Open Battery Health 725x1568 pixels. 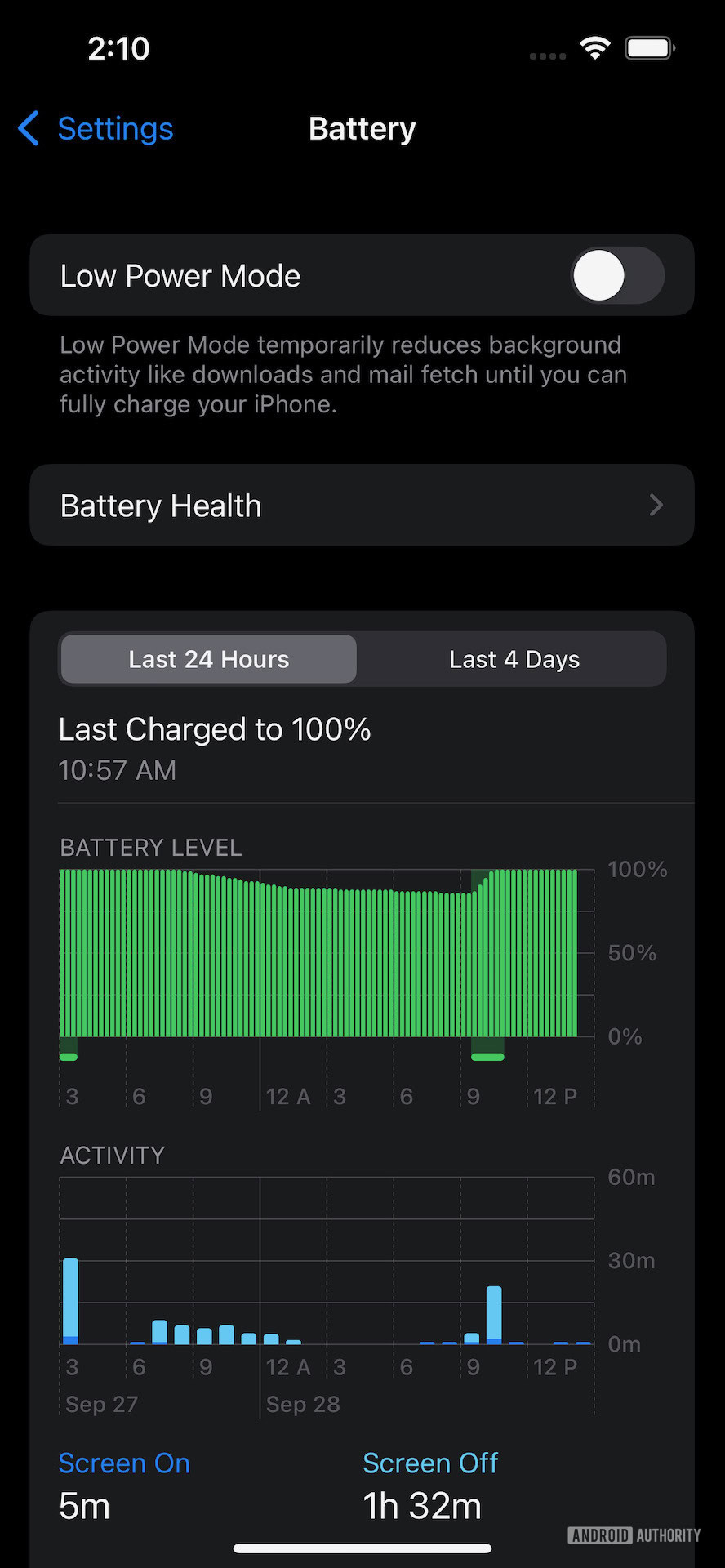click(362, 506)
